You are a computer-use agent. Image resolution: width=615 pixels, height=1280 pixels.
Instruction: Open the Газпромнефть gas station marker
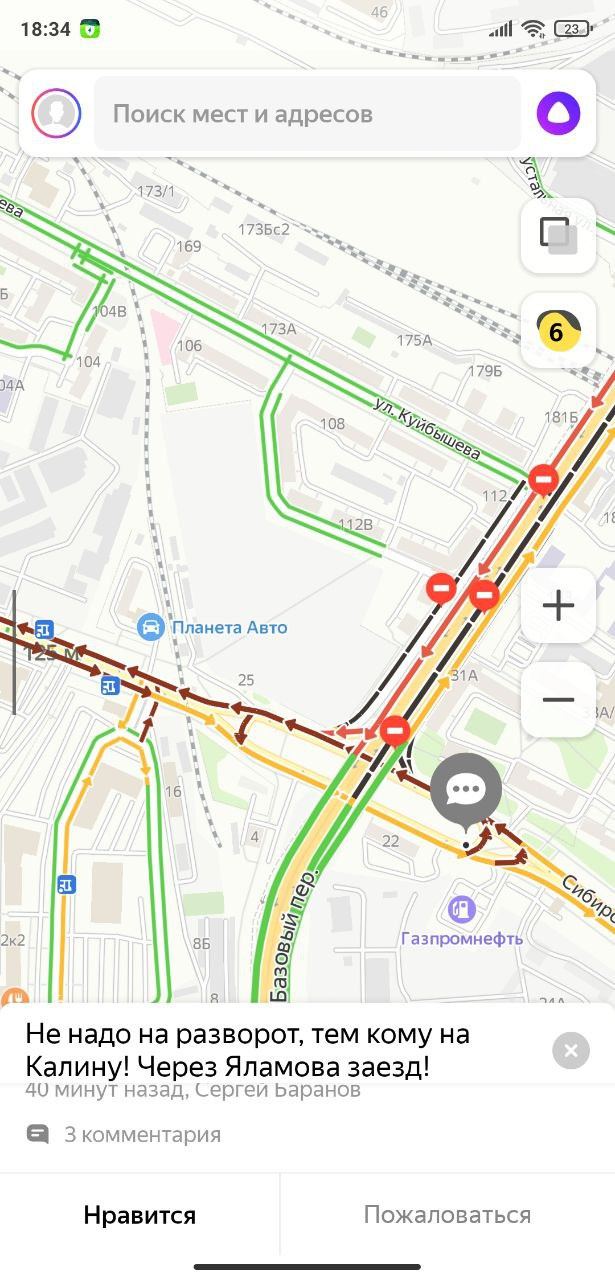(x=461, y=910)
